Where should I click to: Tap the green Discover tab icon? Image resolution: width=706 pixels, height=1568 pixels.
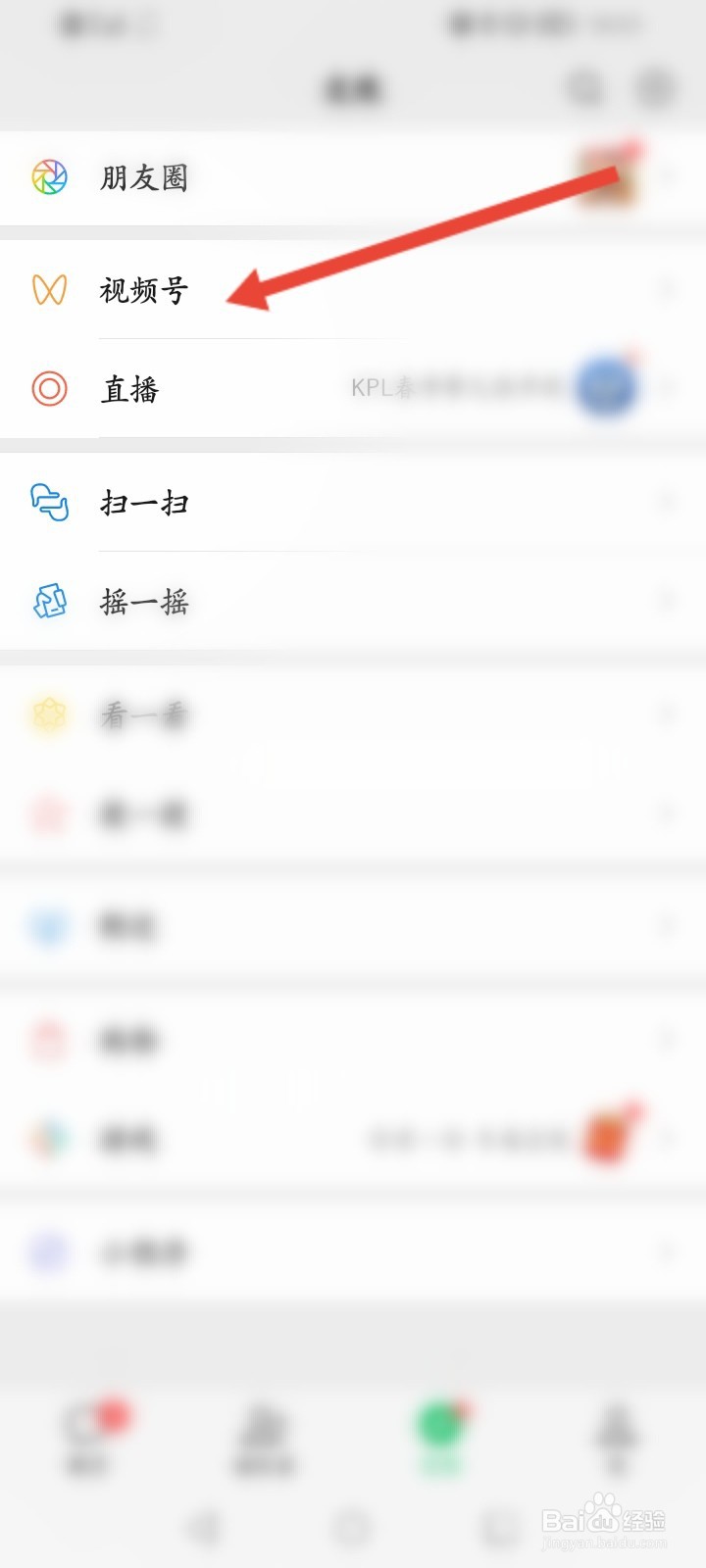point(440,1433)
